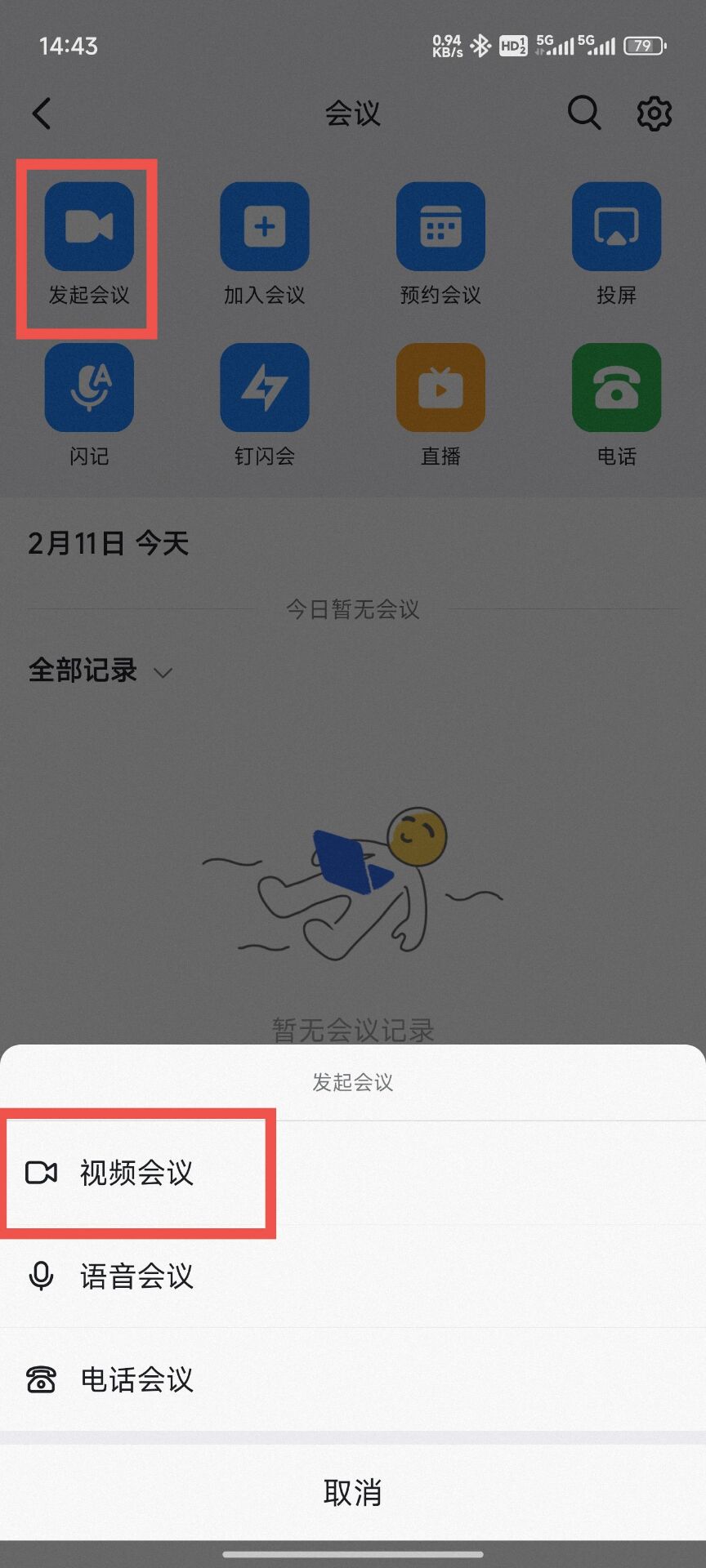Viewport: 706px width, 1568px height.
Task: Start a 电话会议 phone meeting
Action: (136, 1379)
